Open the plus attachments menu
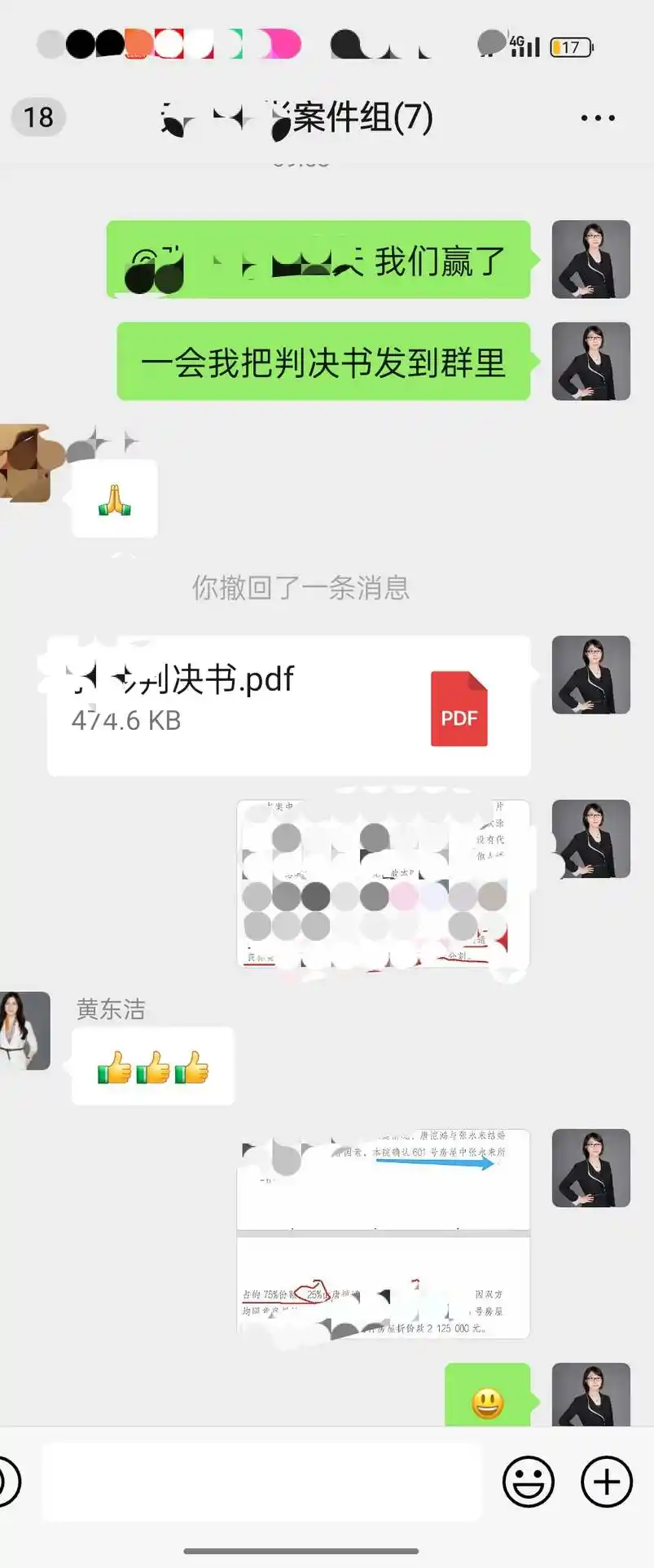Screen dimensions: 654x1568 point(606,1482)
